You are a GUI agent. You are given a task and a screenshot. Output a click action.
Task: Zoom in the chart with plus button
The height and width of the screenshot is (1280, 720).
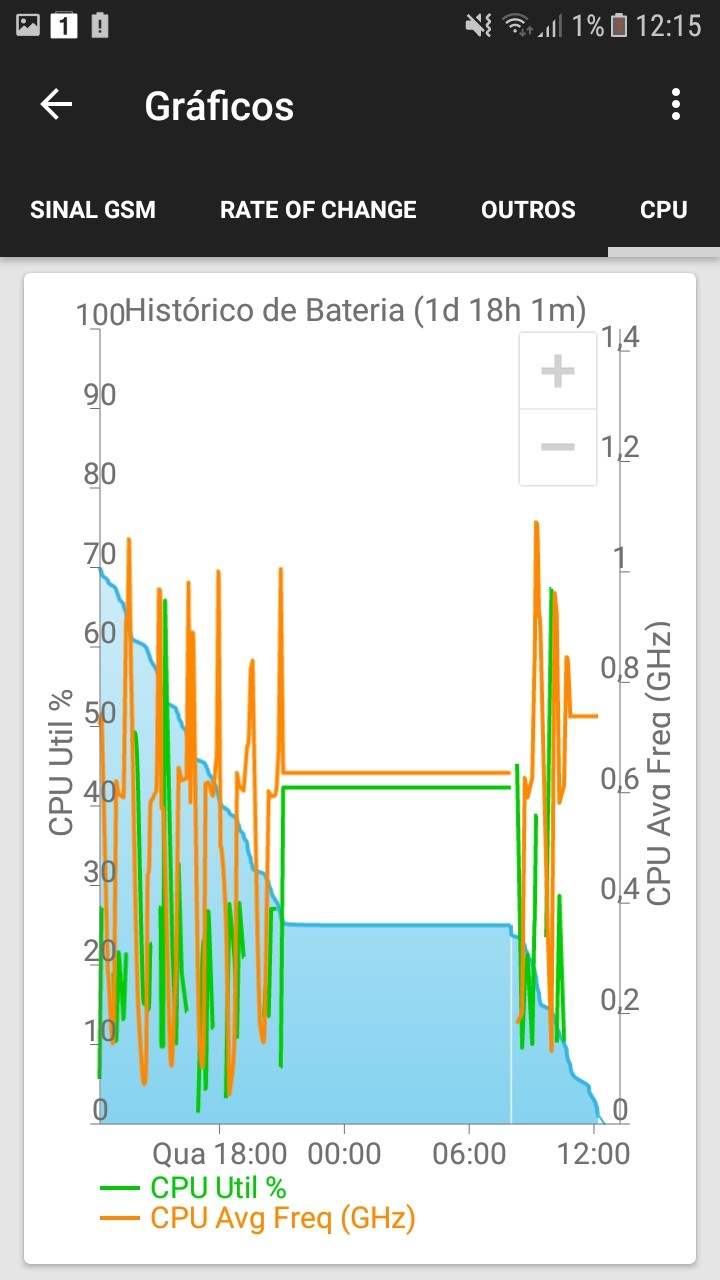(x=558, y=372)
